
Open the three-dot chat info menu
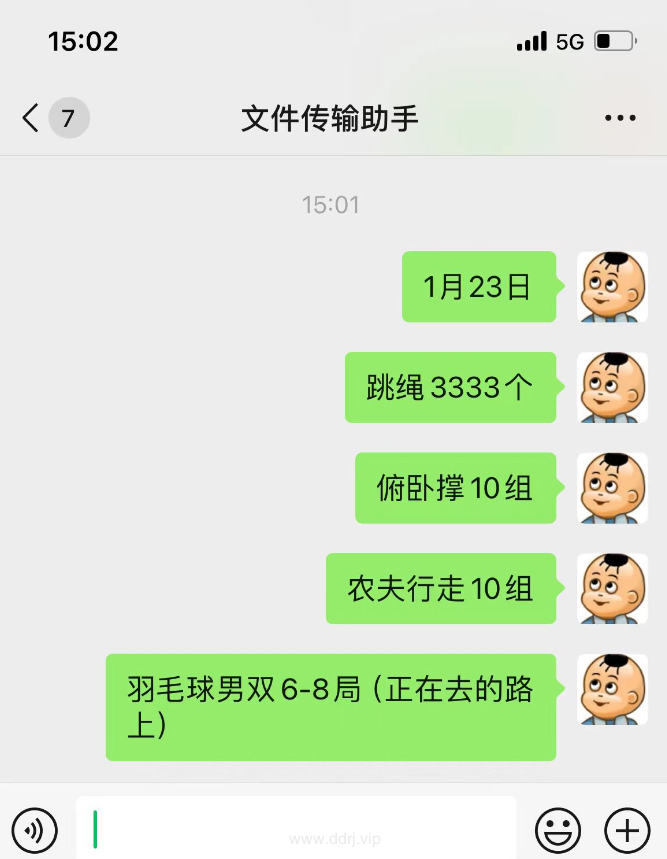click(620, 118)
